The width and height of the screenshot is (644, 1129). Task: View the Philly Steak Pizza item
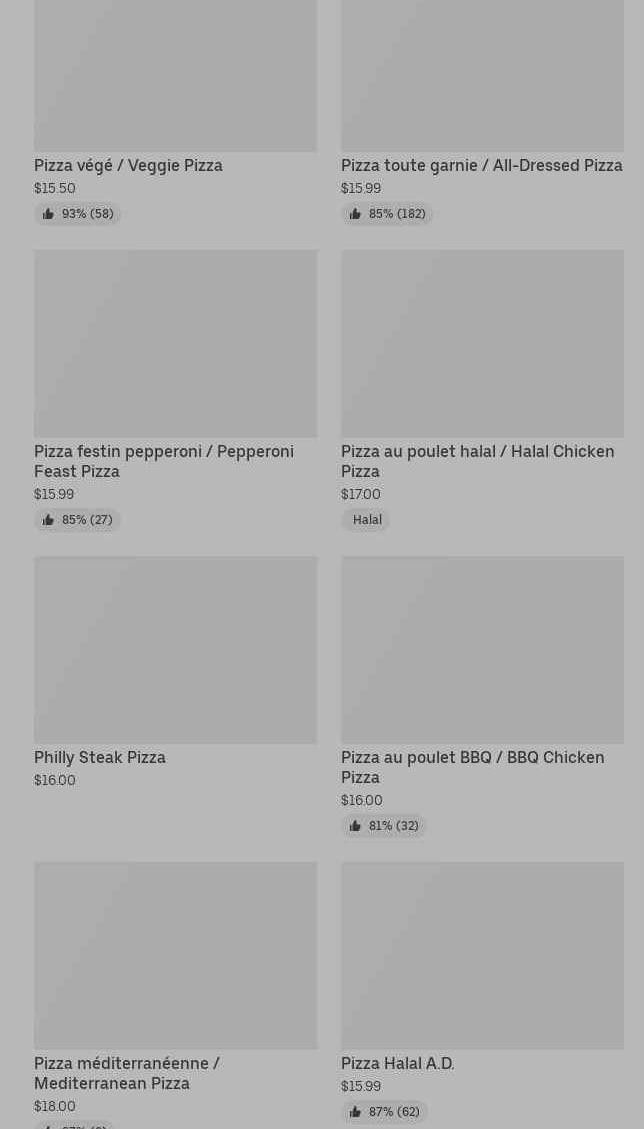[175, 673]
